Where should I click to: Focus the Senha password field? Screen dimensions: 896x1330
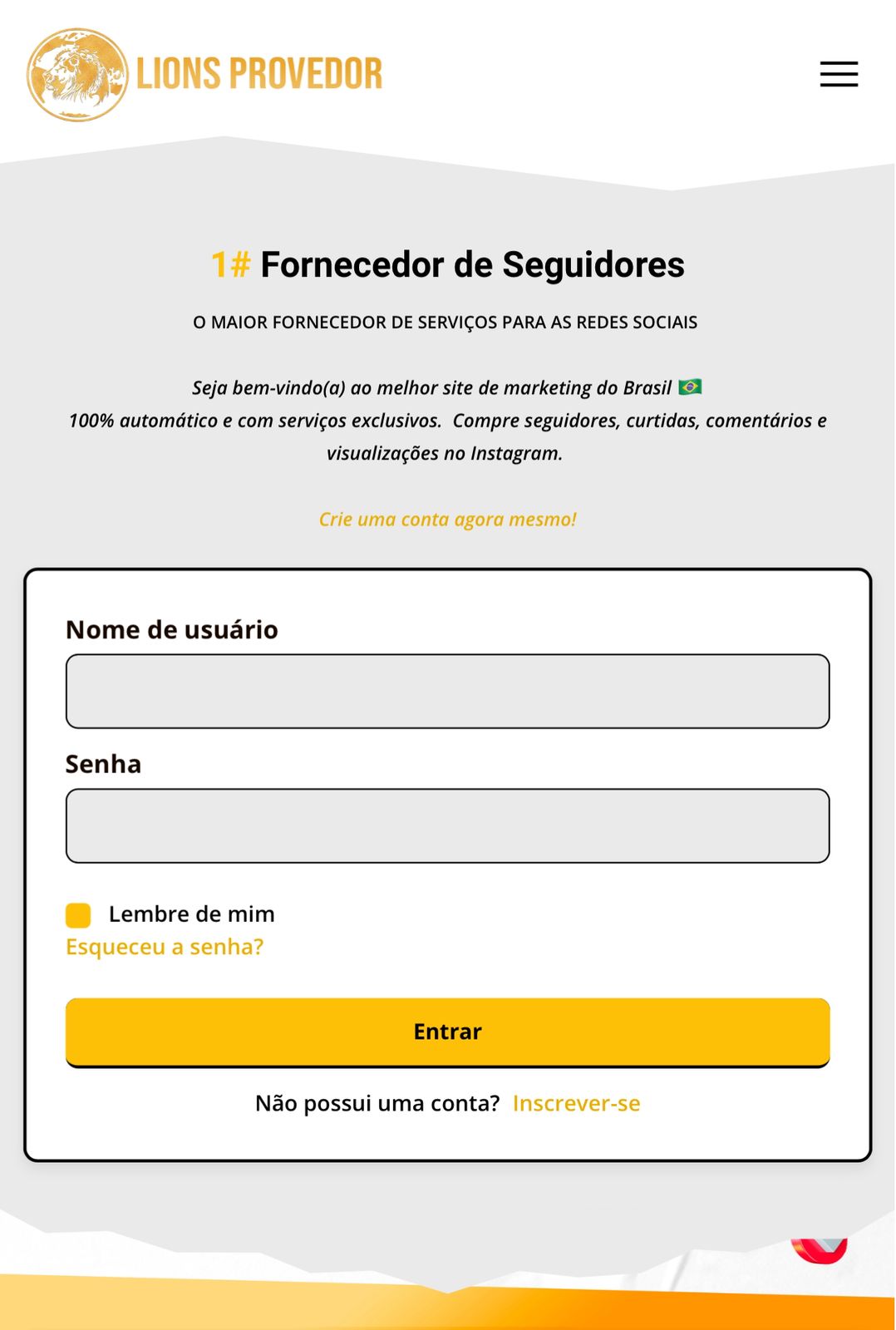tap(447, 825)
